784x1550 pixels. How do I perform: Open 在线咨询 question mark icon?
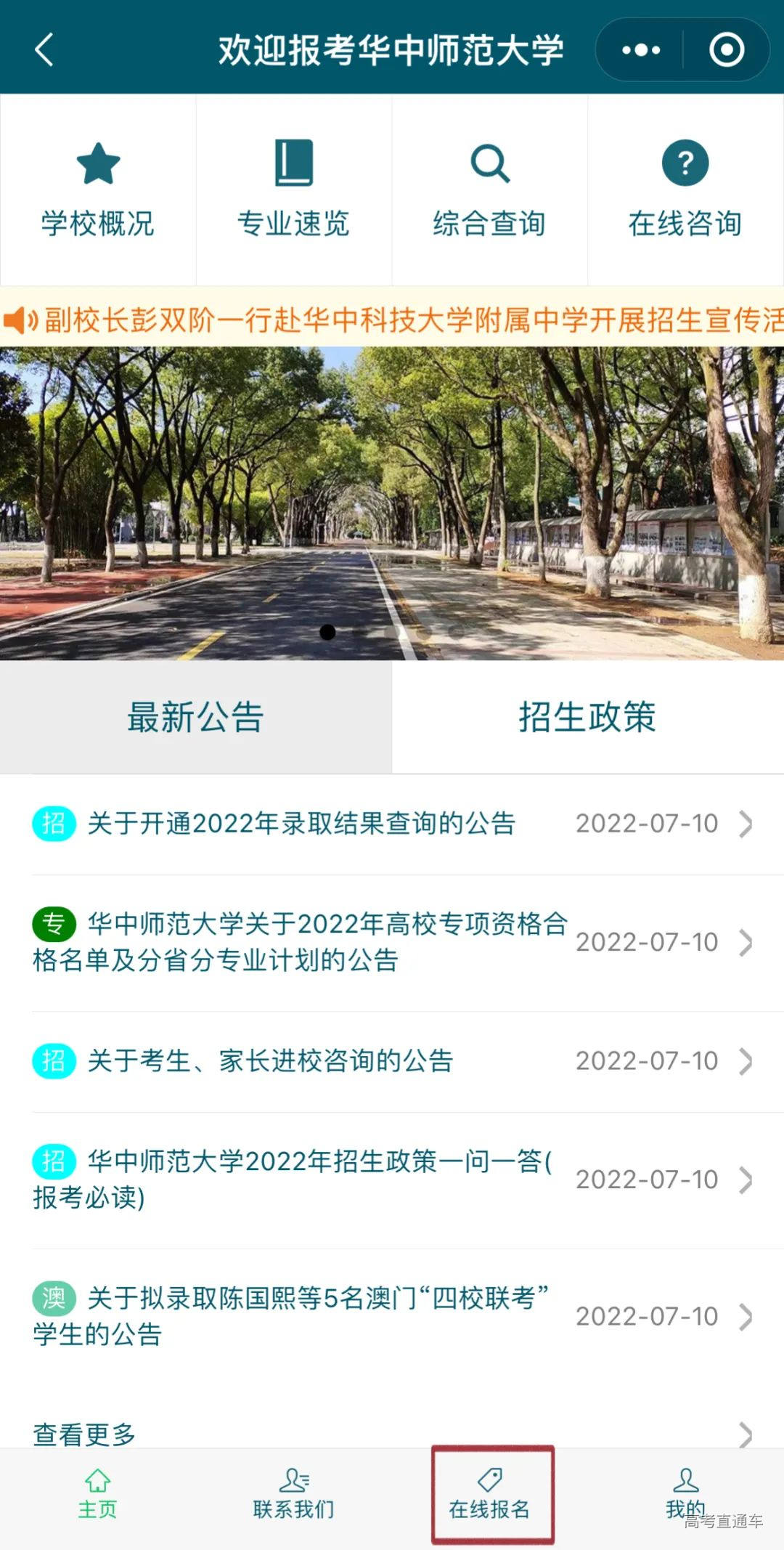click(685, 163)
